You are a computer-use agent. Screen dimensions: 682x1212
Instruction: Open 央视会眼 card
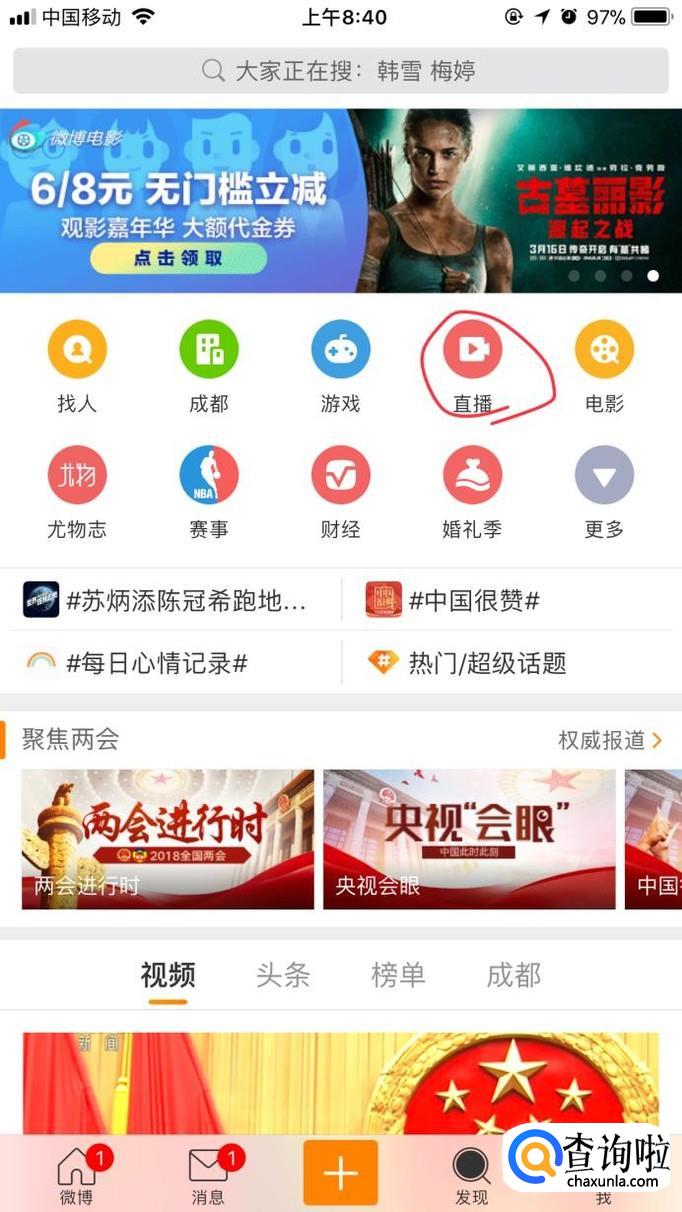[469, 838]
